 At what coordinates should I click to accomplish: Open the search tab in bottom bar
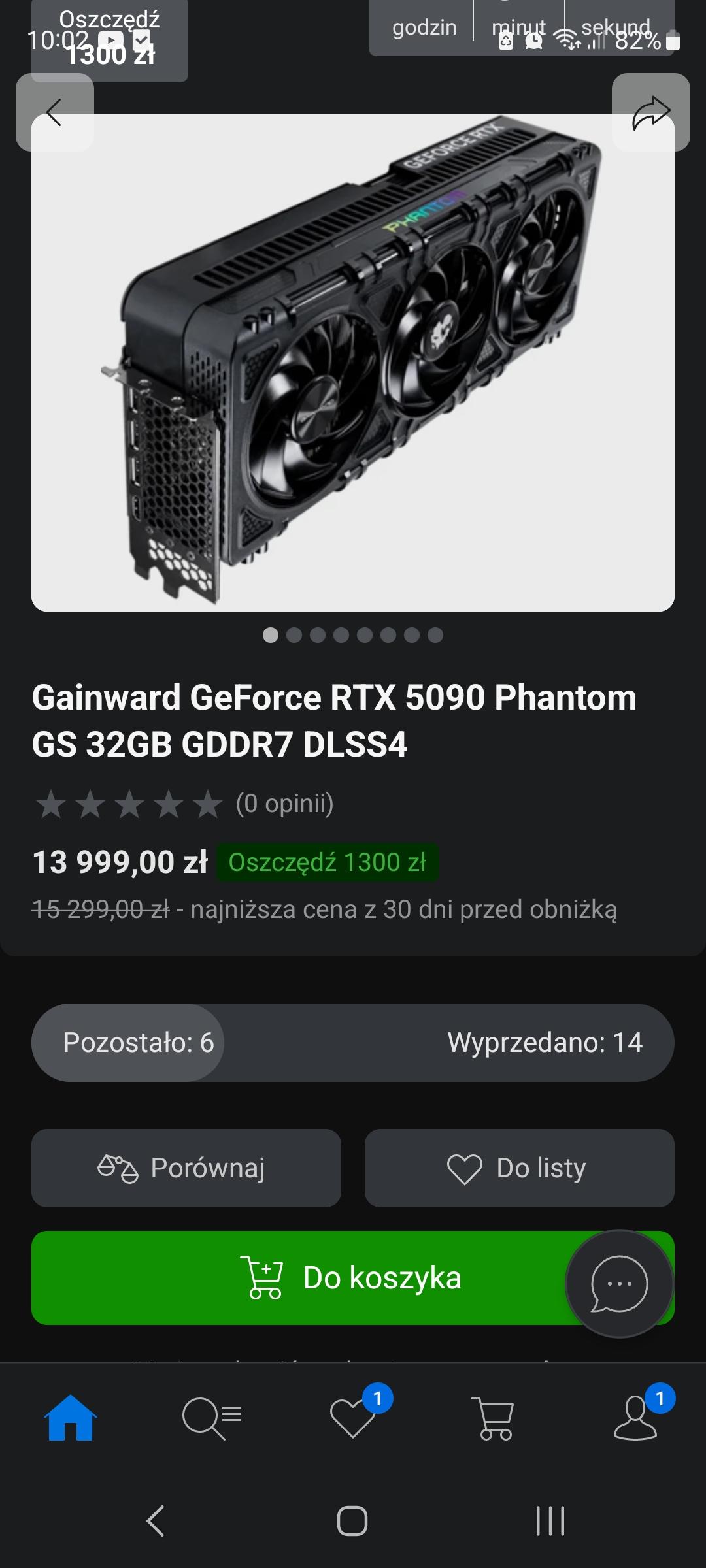pyautogui.click(x=212, y=1418)
